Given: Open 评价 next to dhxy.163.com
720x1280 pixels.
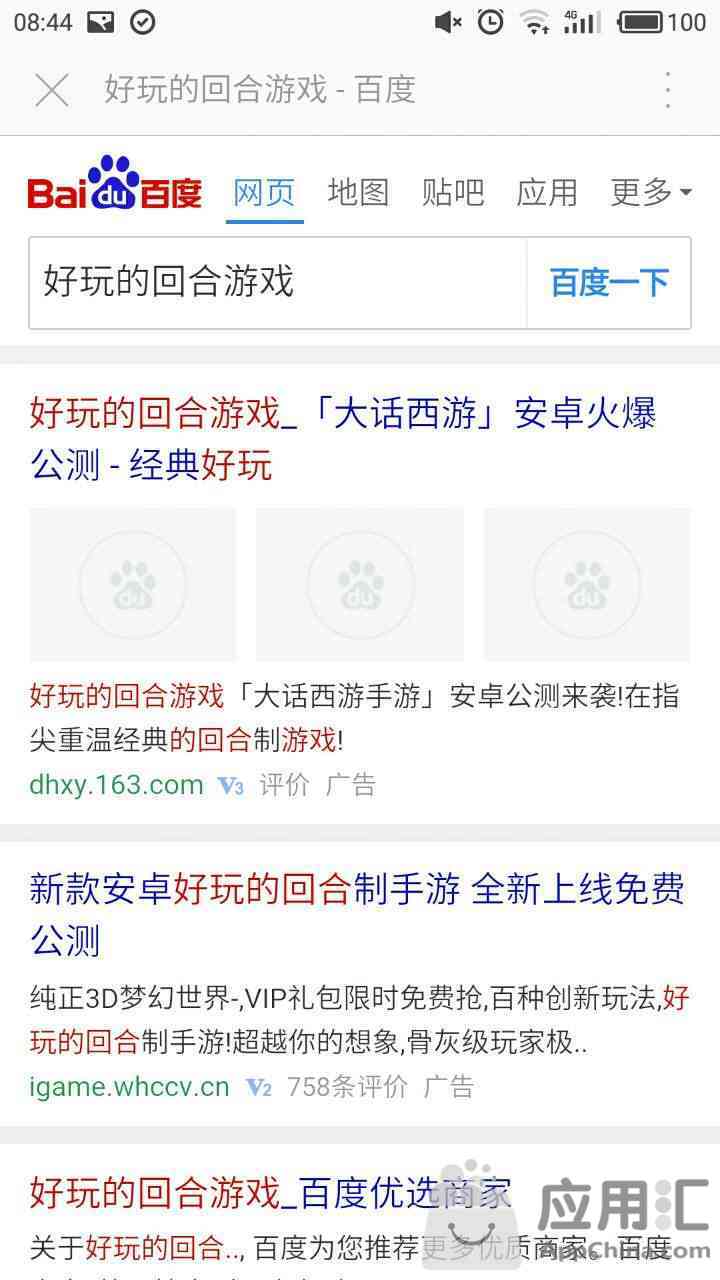Looking at the screenshot, I should click(284, 785).
